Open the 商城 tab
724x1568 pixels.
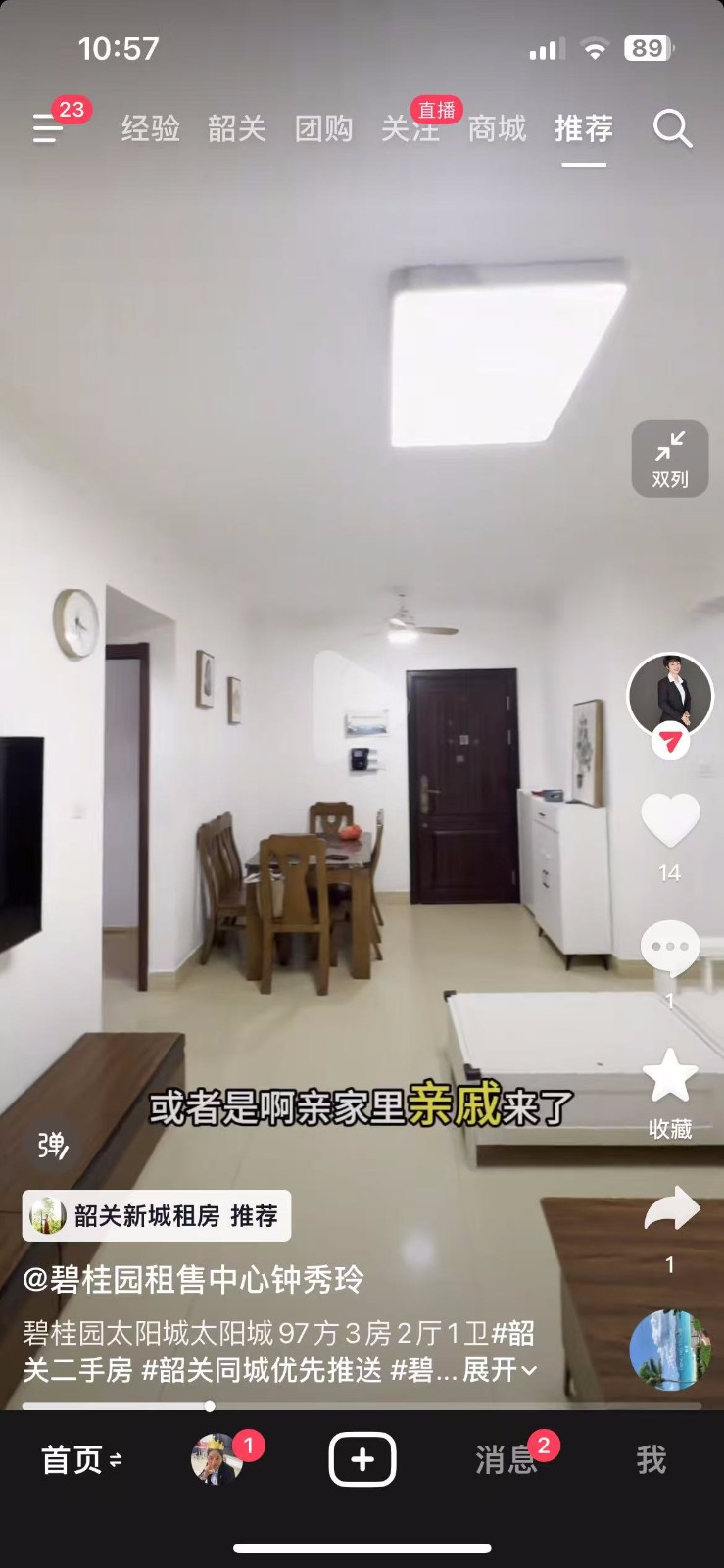coord(497,128)
